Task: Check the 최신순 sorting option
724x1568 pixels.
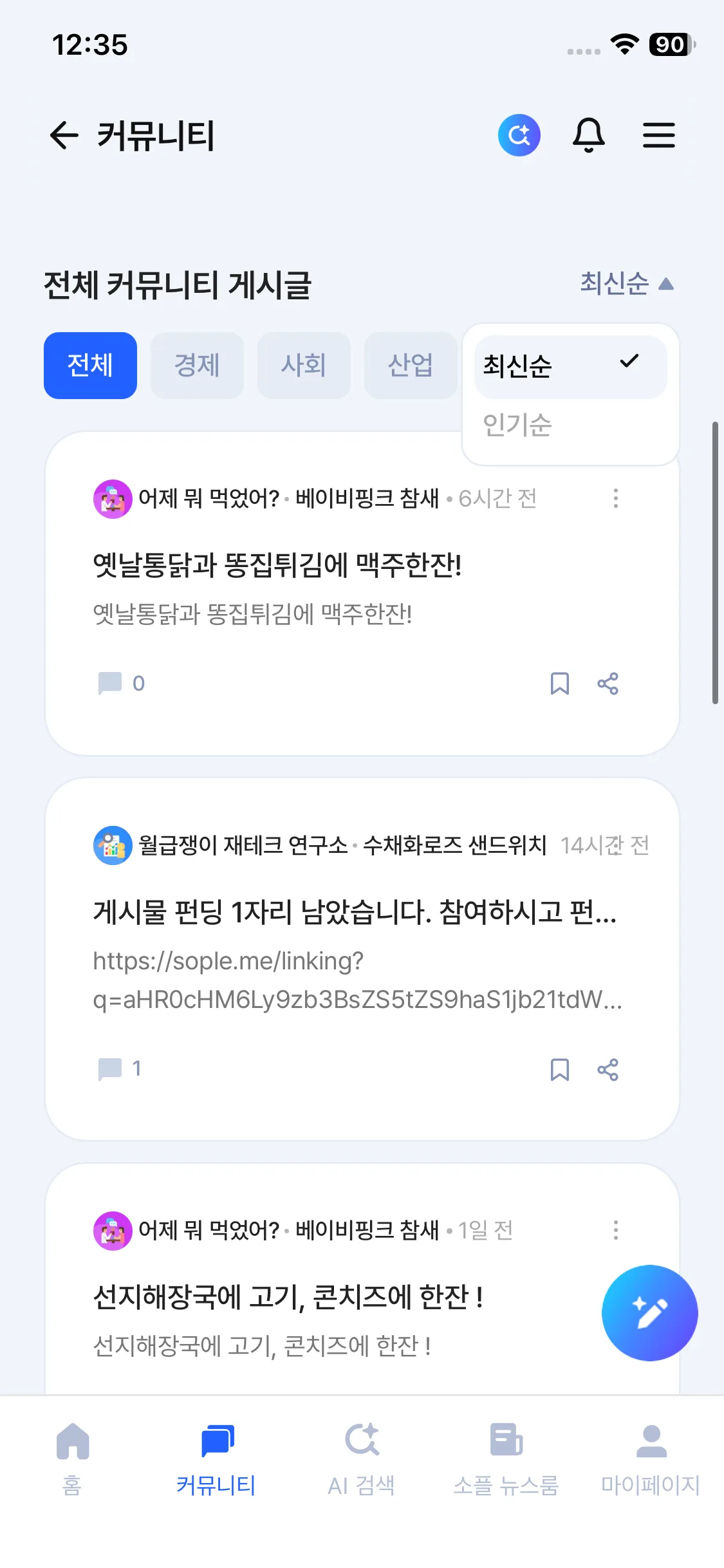Action: [x=570, y=366]
